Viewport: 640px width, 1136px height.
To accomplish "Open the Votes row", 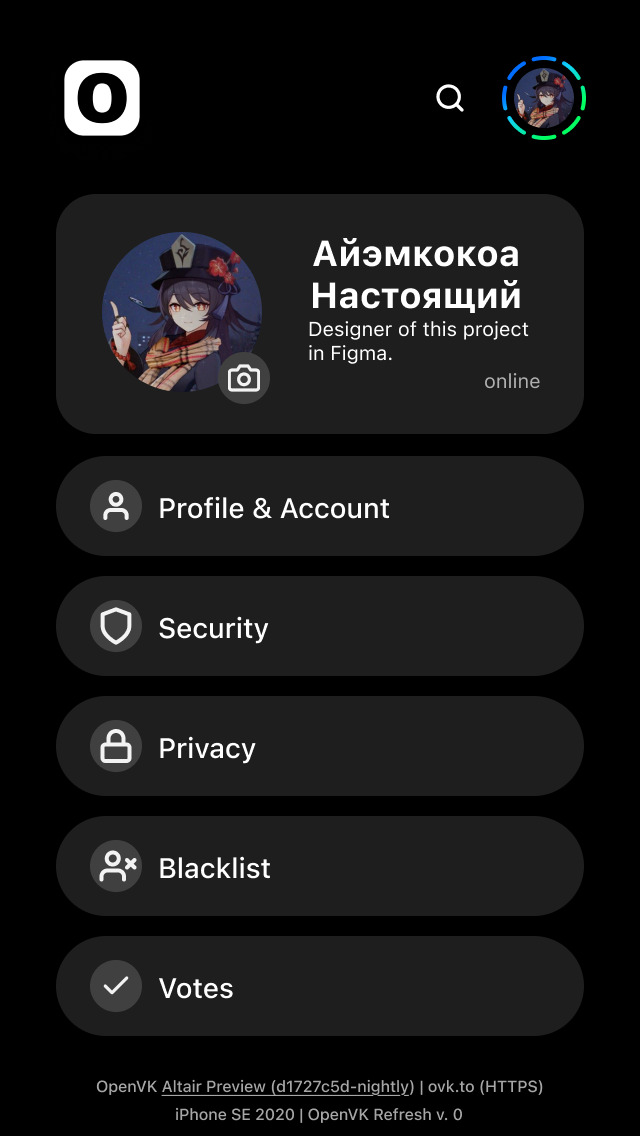I will tap(320, 987).
